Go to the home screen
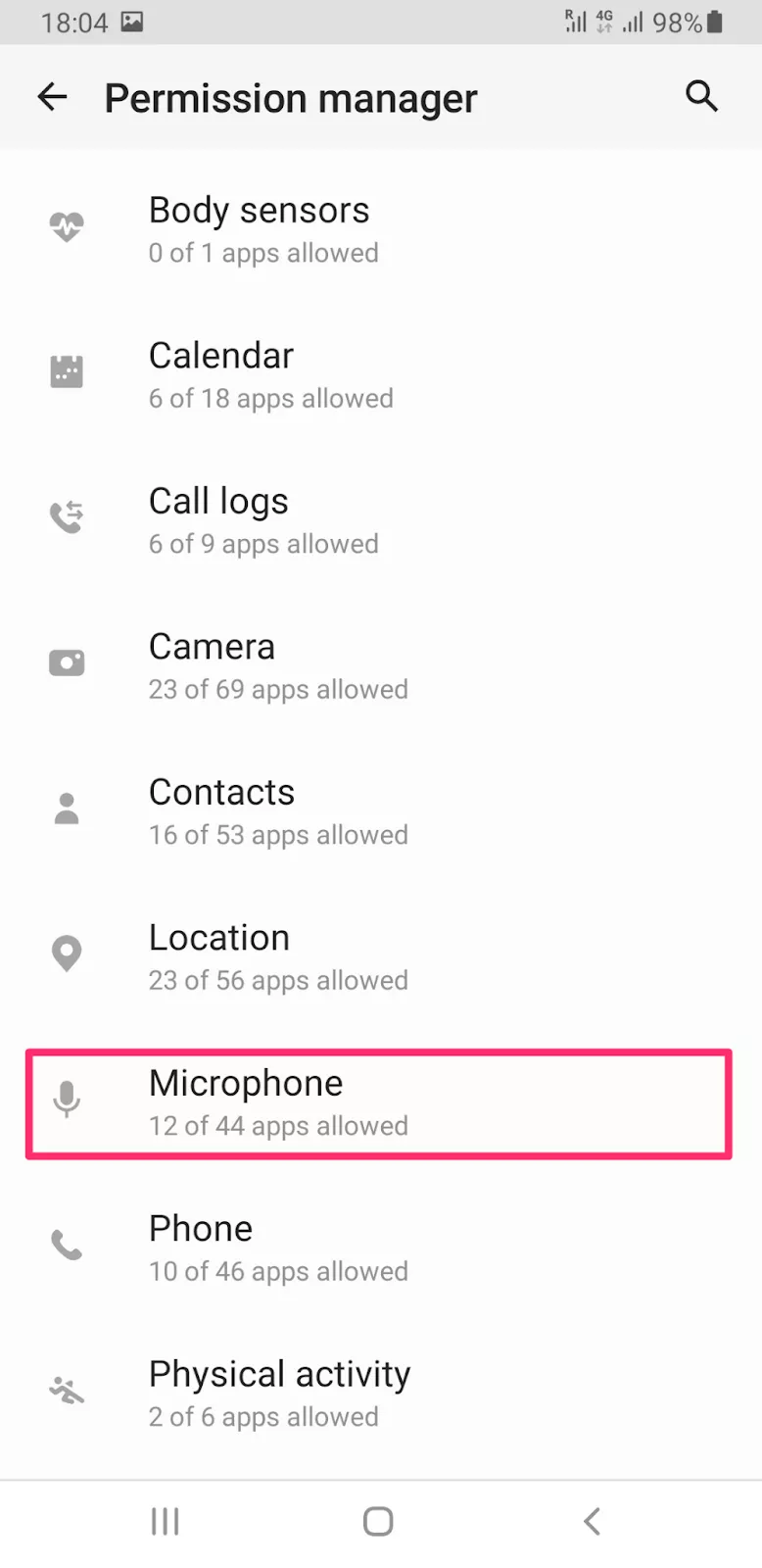 pyautogui.click(x=378, y=1521)
